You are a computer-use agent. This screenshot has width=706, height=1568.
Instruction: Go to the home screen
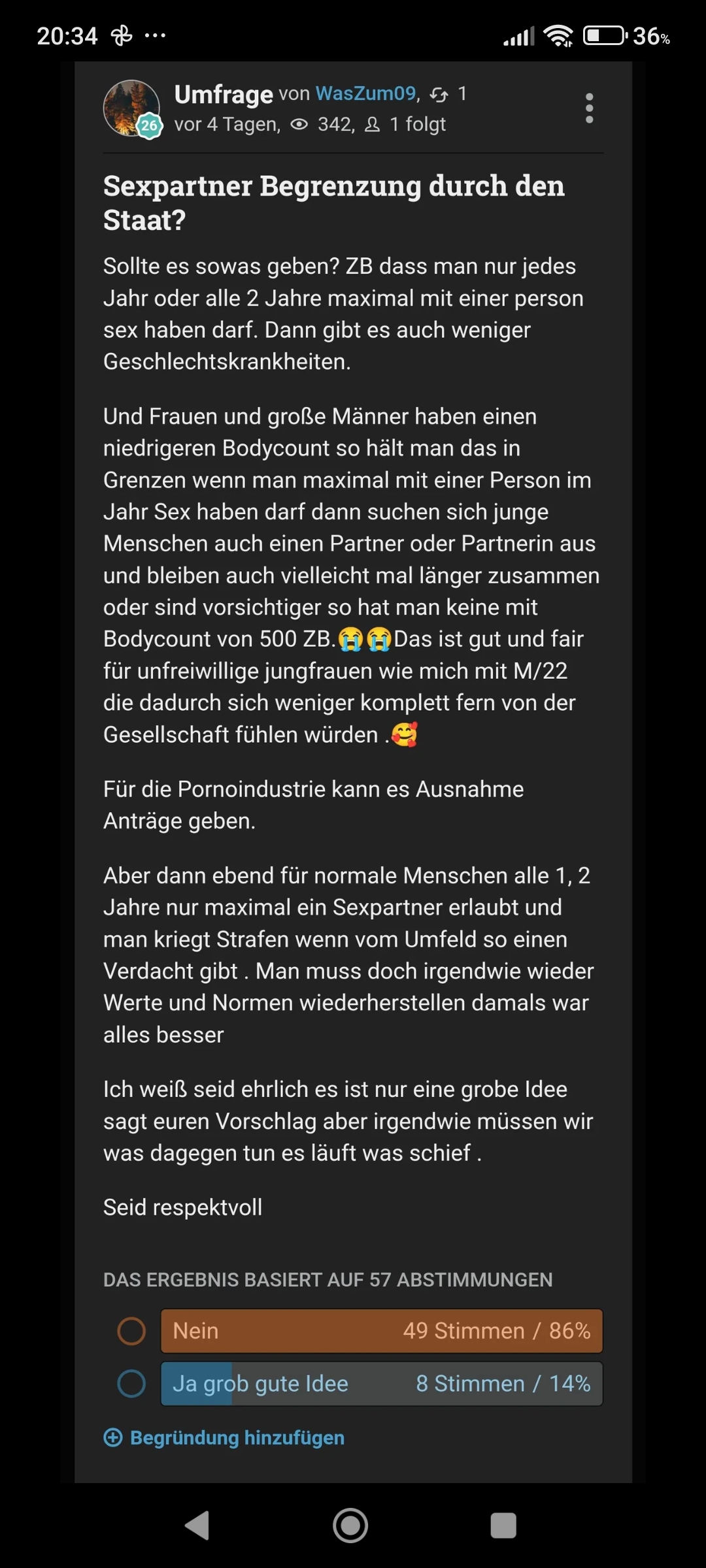(x=350, y=1526)
